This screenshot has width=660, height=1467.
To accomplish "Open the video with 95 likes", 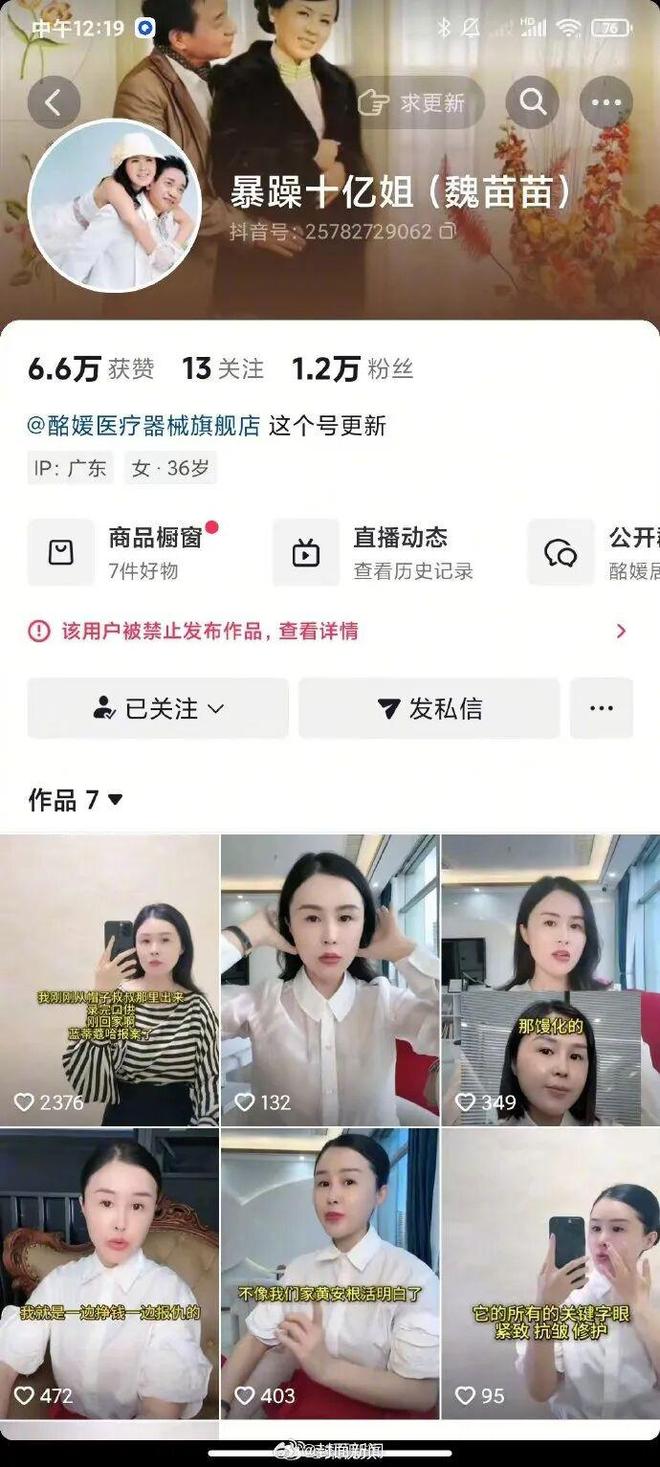I will click(x=550, y=1274).
